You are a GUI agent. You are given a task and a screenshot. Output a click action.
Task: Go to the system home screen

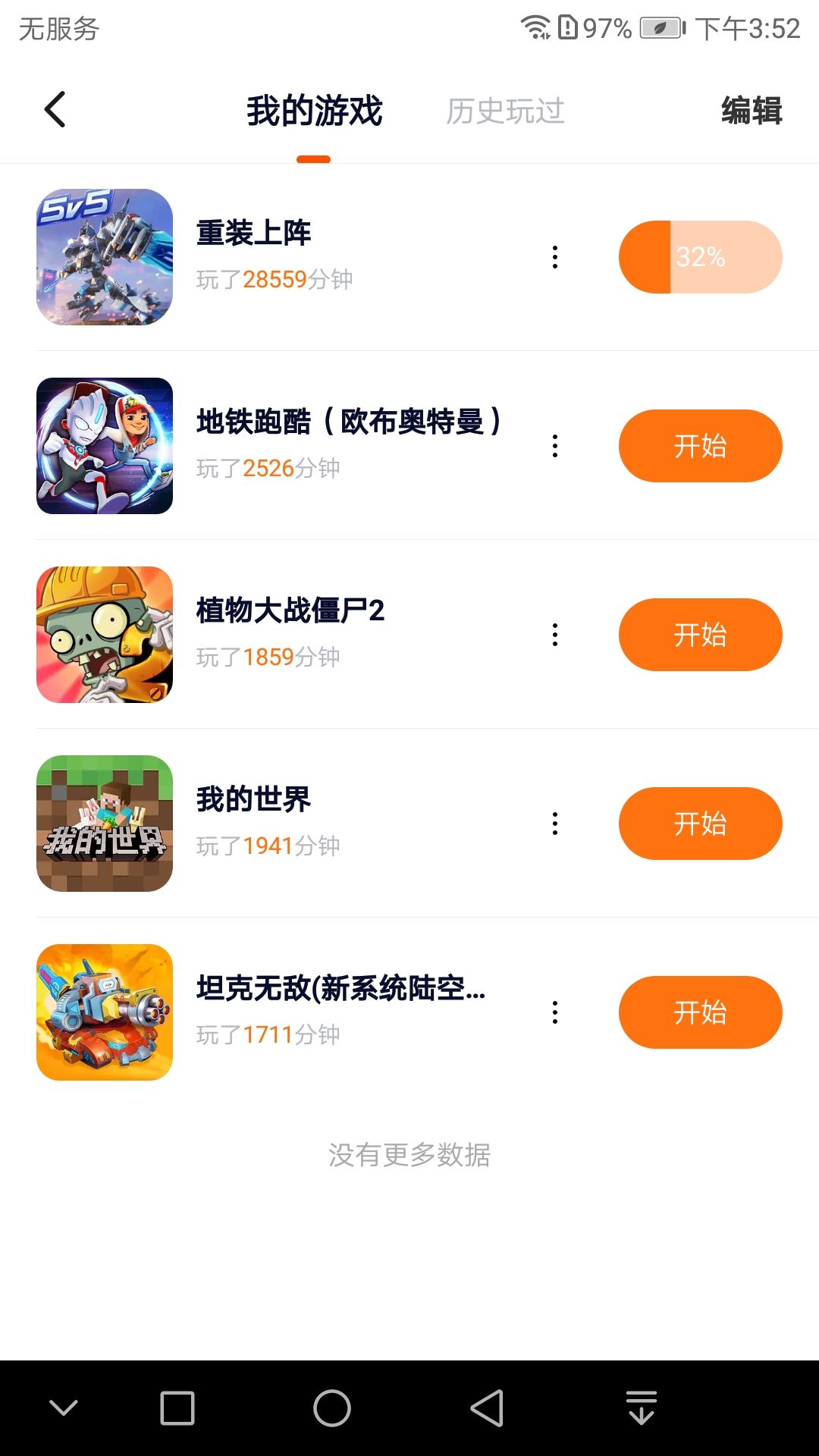click(332, 1408)
